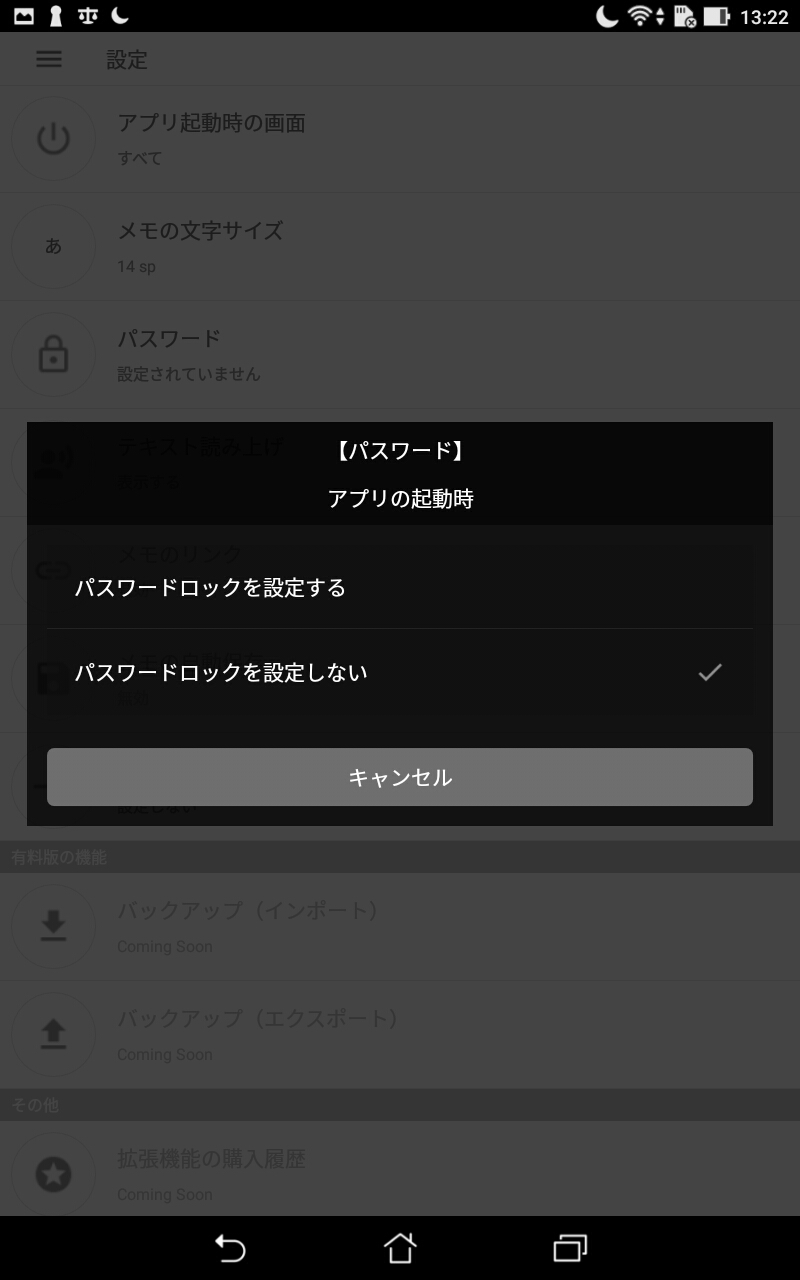Choose パスワードロックを設定しない option

tap(400, 672)
